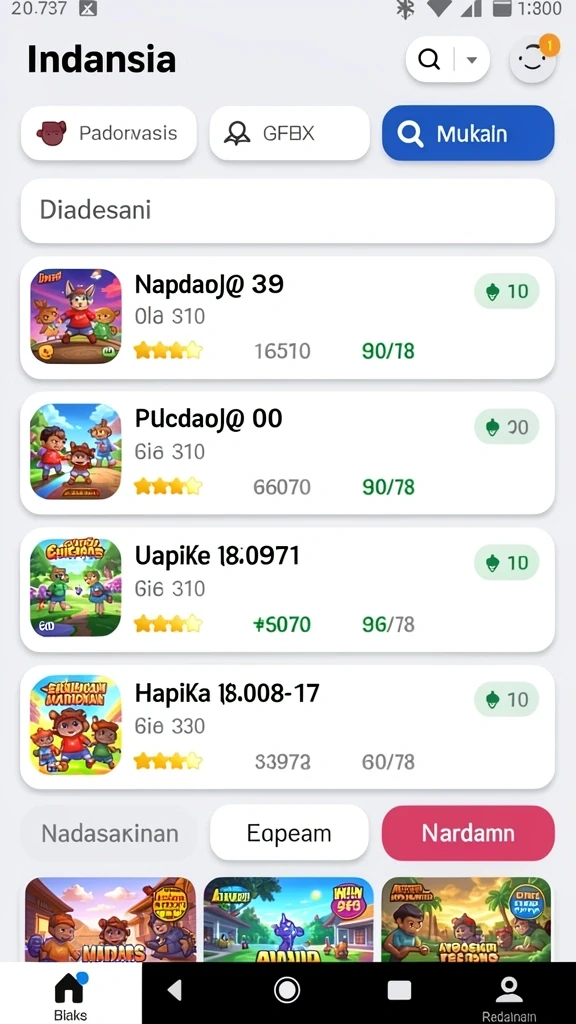Open the profile face icon with badge
This screenshot has width=576, height=1024.
click(x=533, y=59)
